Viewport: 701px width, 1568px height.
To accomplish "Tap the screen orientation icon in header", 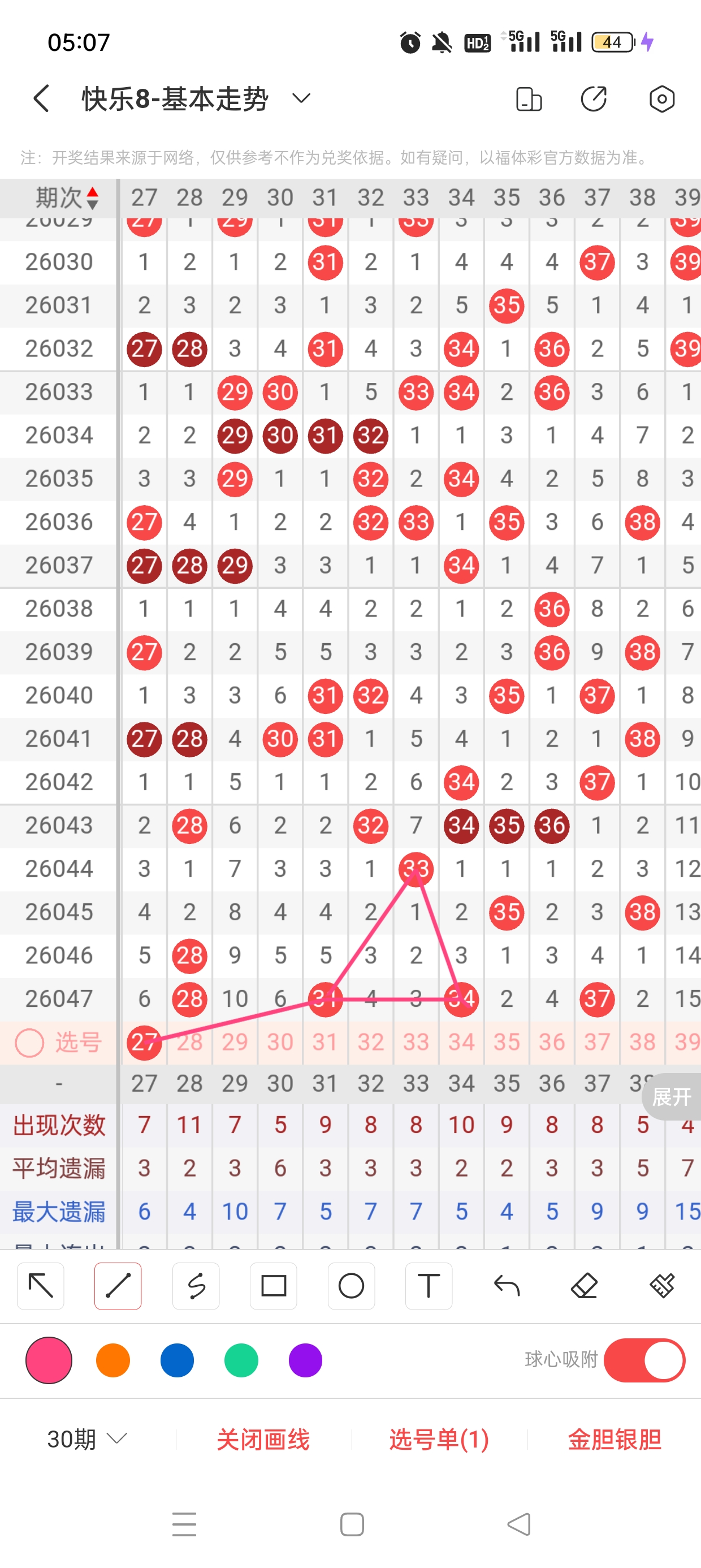I will pyautogui.click(x=528, y=99).
